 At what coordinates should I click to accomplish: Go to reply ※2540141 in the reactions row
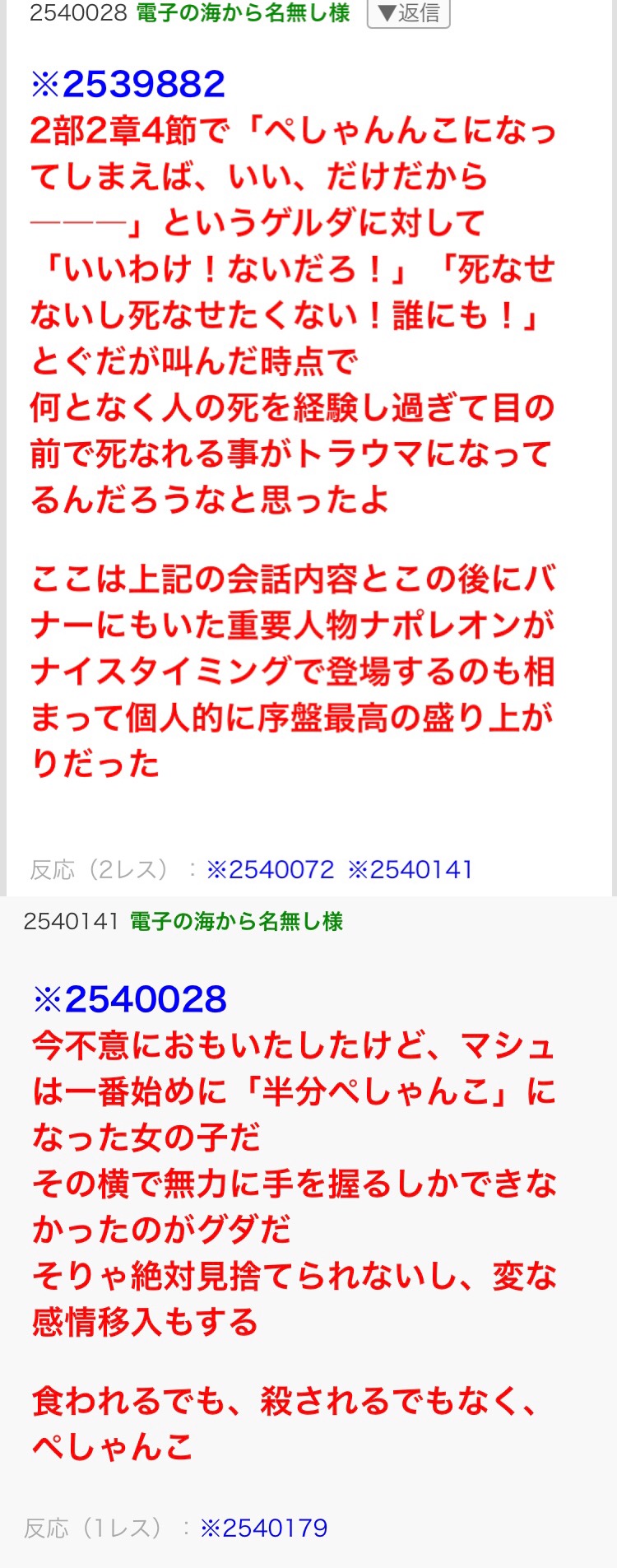coord(410,869)
